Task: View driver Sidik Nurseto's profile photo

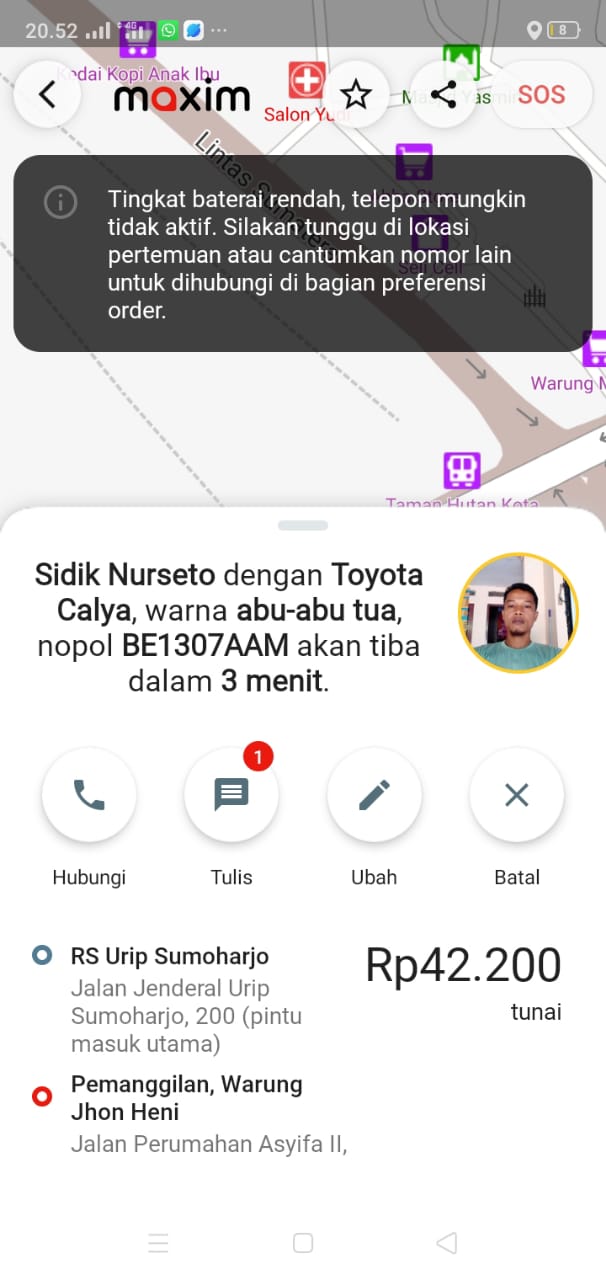Action: click(518, 612)
